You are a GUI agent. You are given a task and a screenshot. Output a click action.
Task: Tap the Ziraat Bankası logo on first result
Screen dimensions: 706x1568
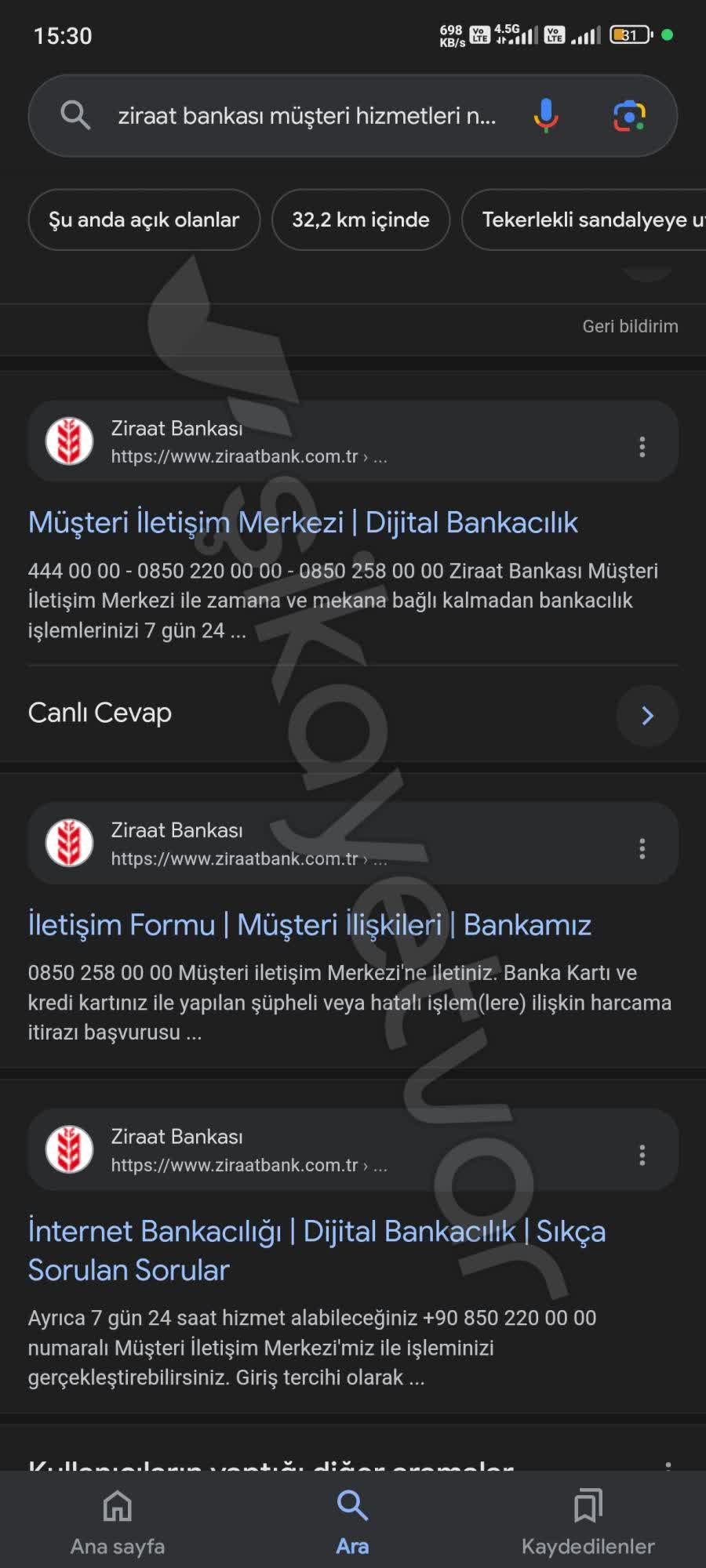70,441
